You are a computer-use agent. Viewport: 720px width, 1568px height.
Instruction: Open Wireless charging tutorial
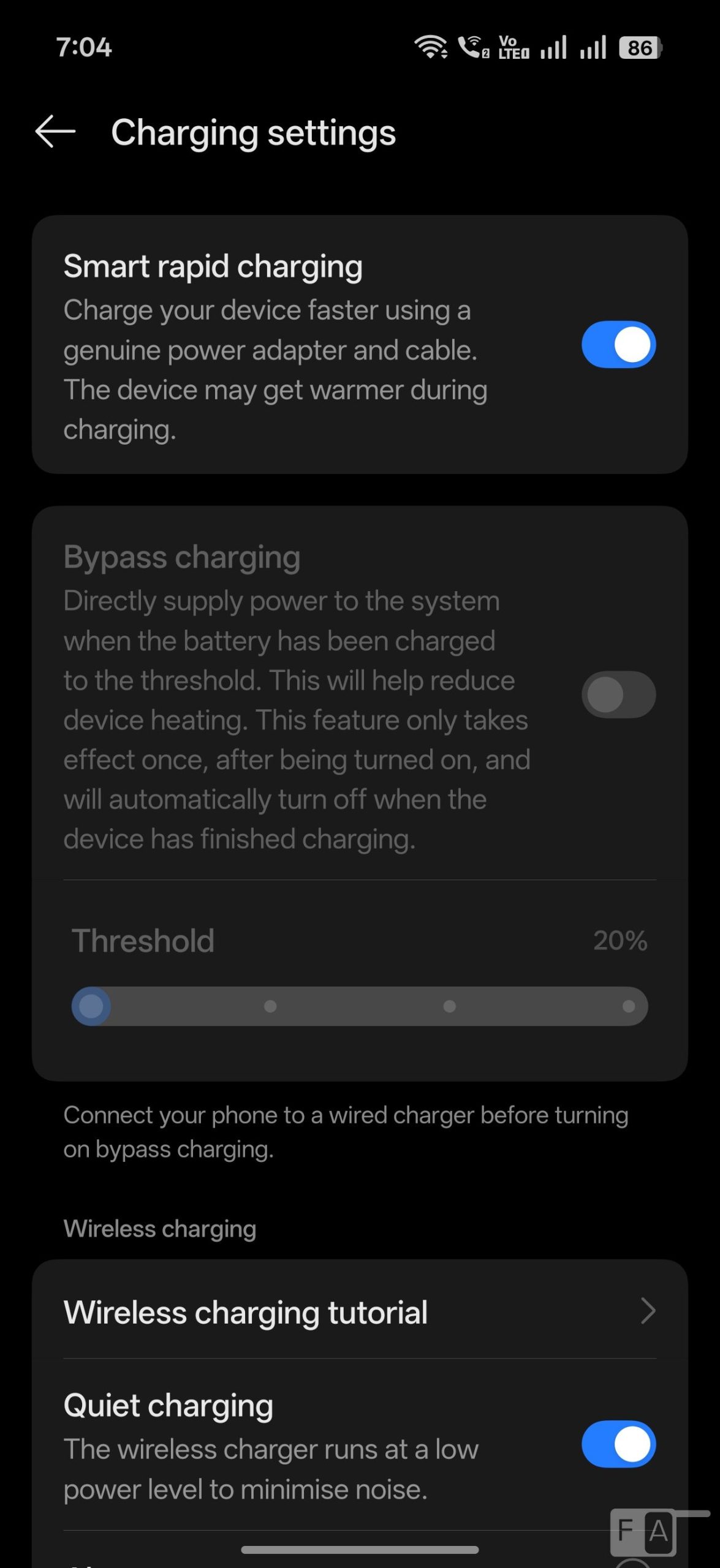[x=359, y=1311]
